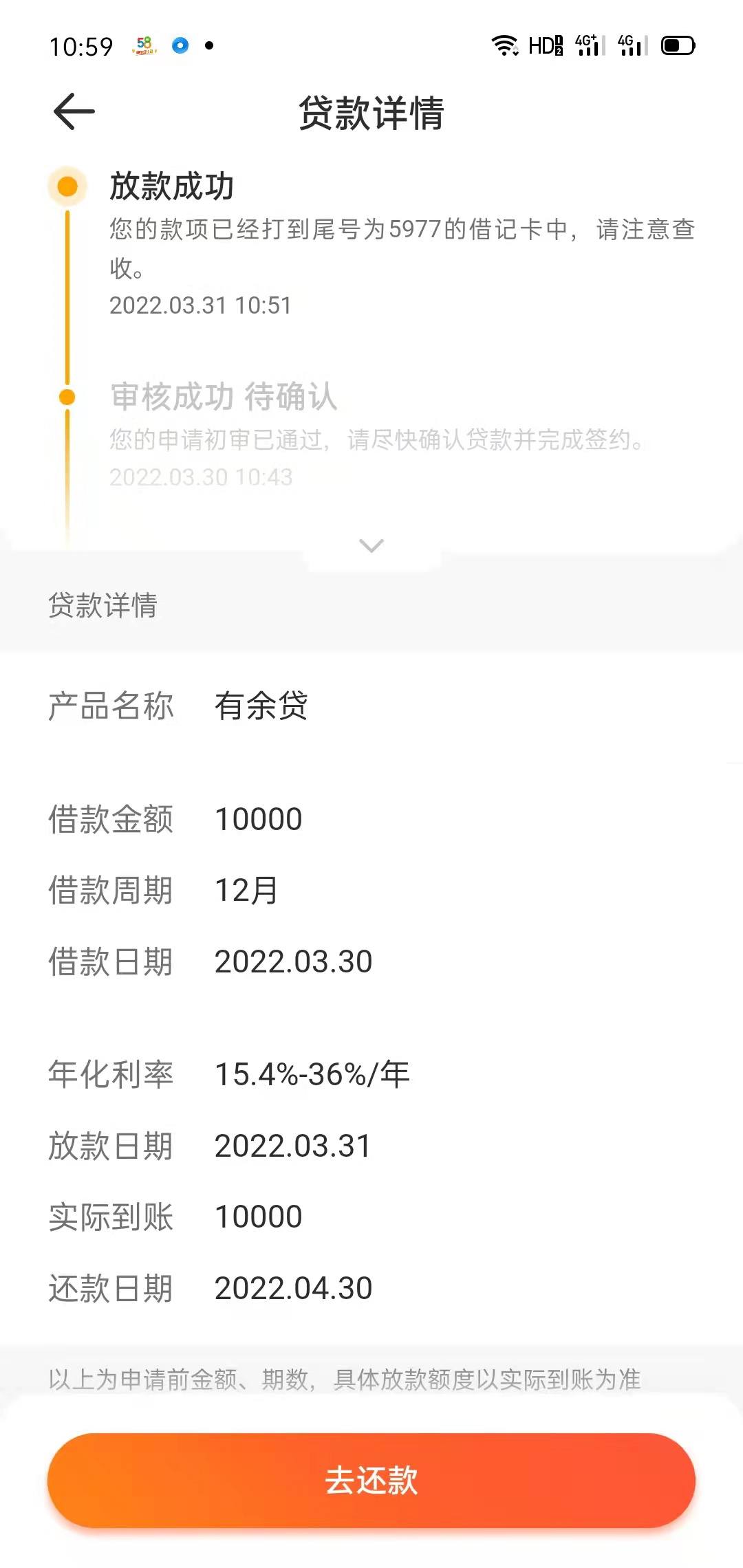The height and width of the screenshot is (1568, 743).
Task: Expand the loan progress timeline chevron
Action: (x=371, y=546)
